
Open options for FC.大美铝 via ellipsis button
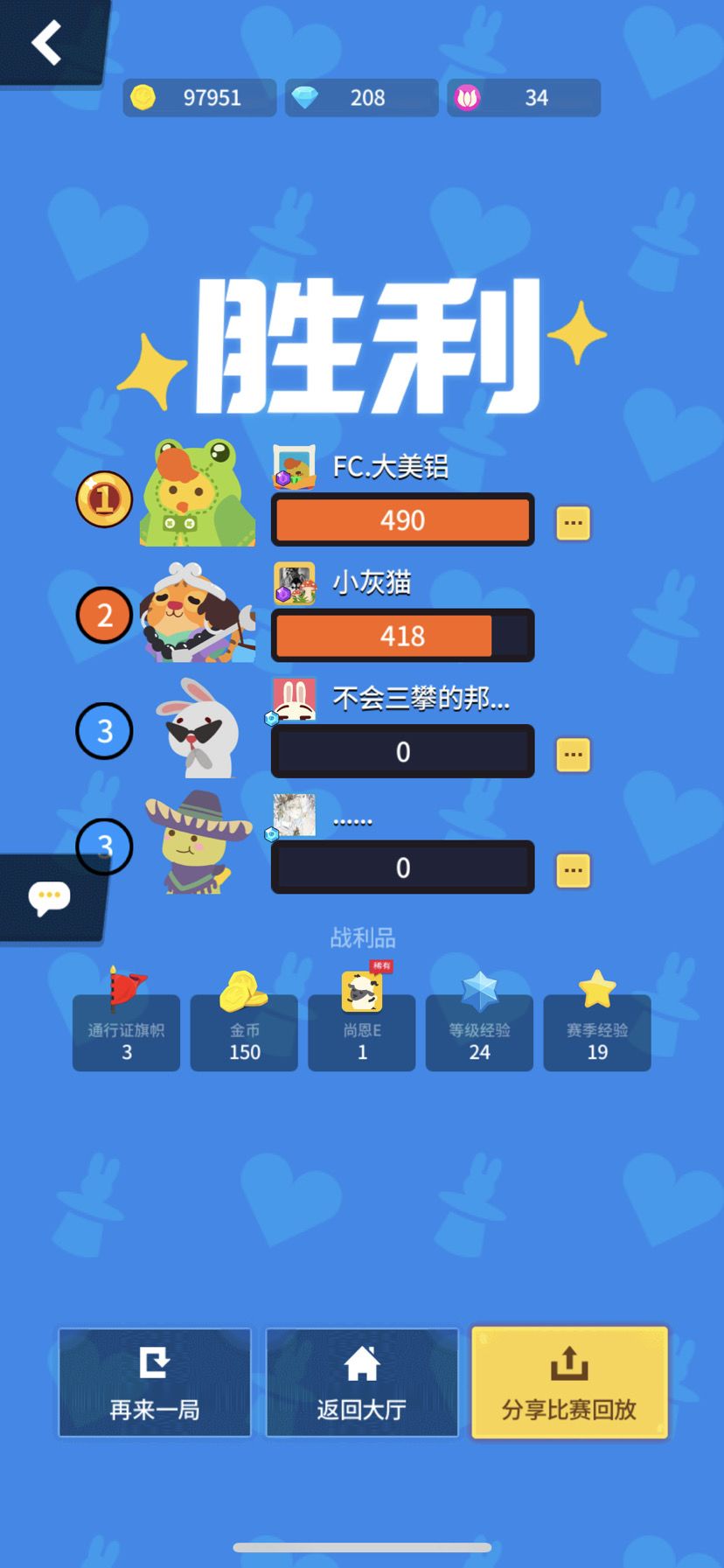point(572,522)
